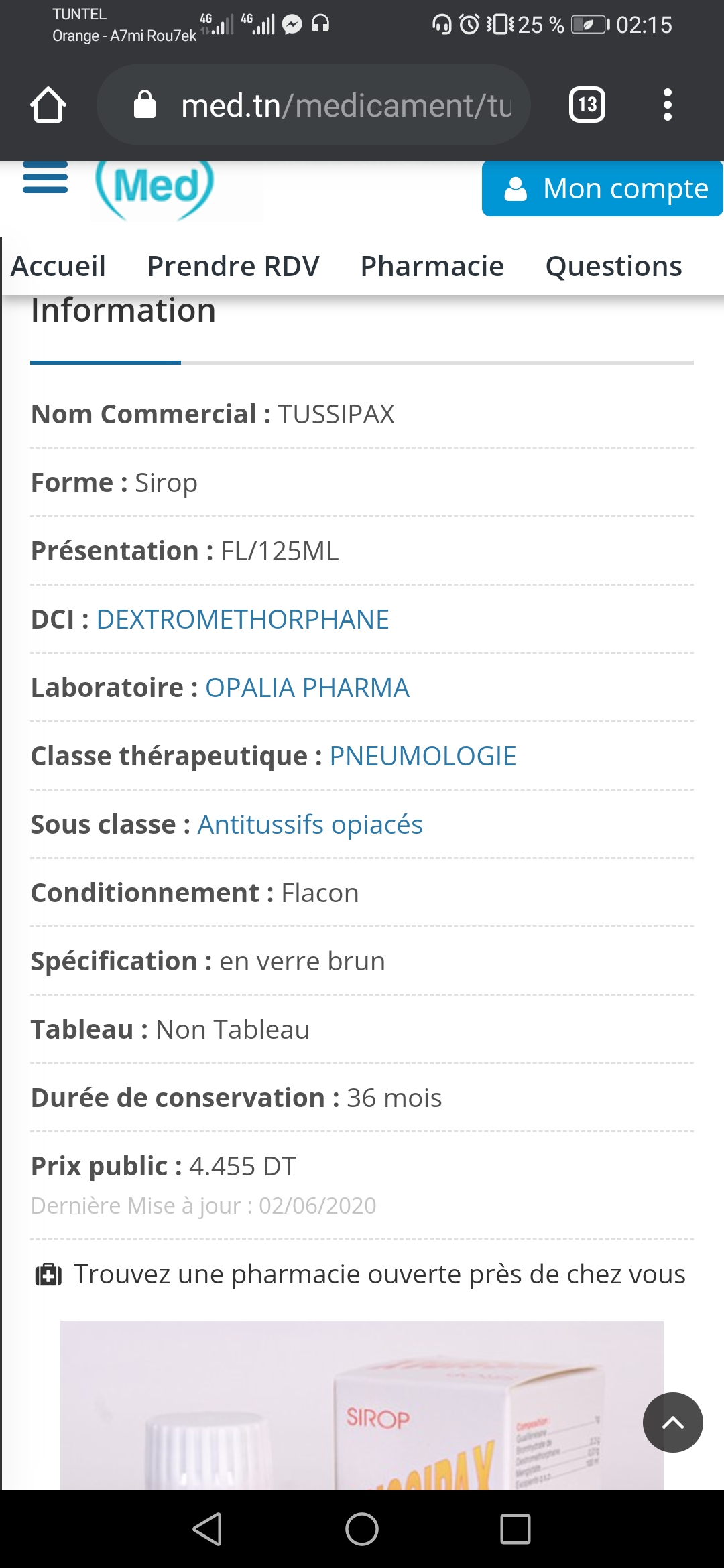
Task: Open the DEXTROMETHORPHANE DCI link
Action: [243, 620]
